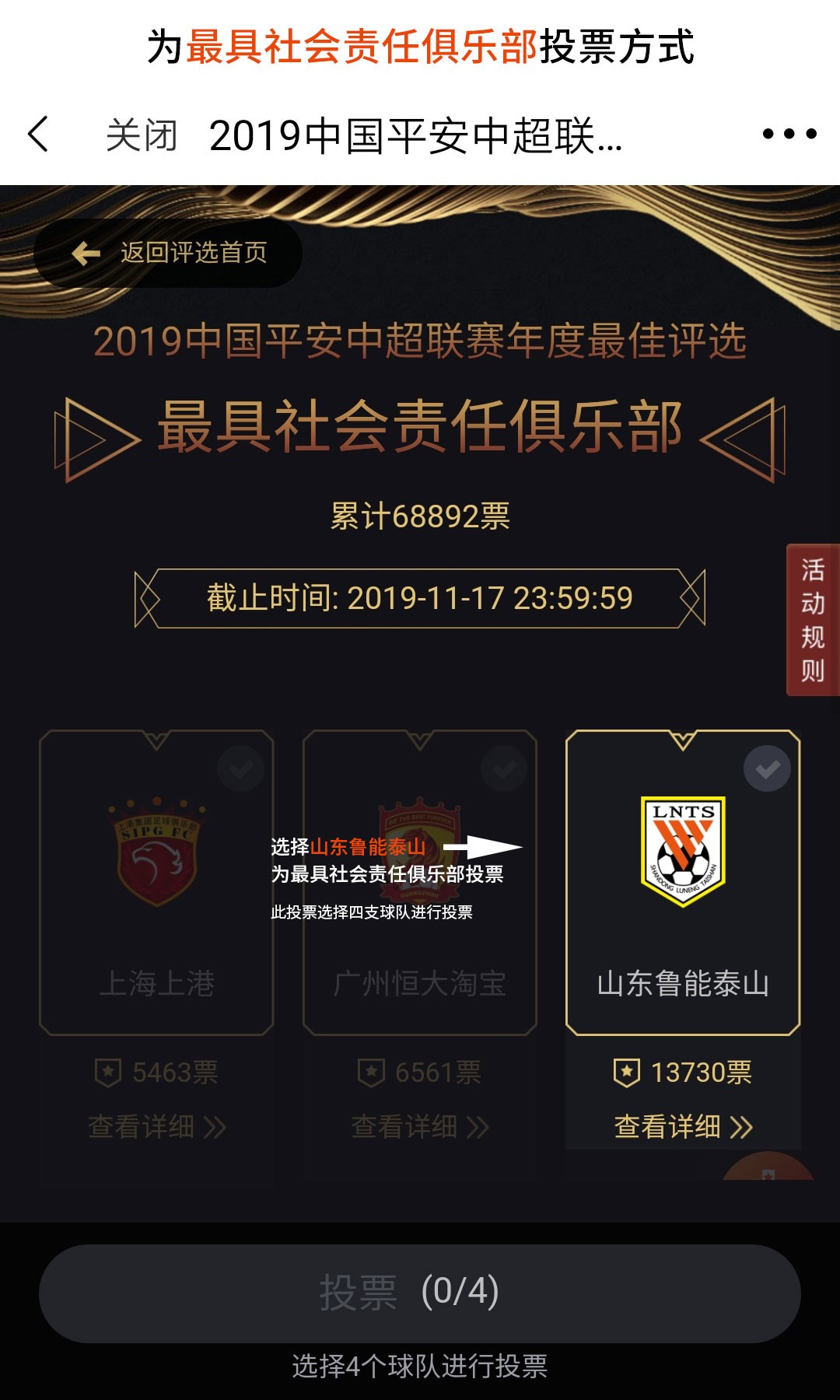Tap 关闭 to close the page
The height and width of the screenshot is (1400, 840).
[x=142, y=136]
